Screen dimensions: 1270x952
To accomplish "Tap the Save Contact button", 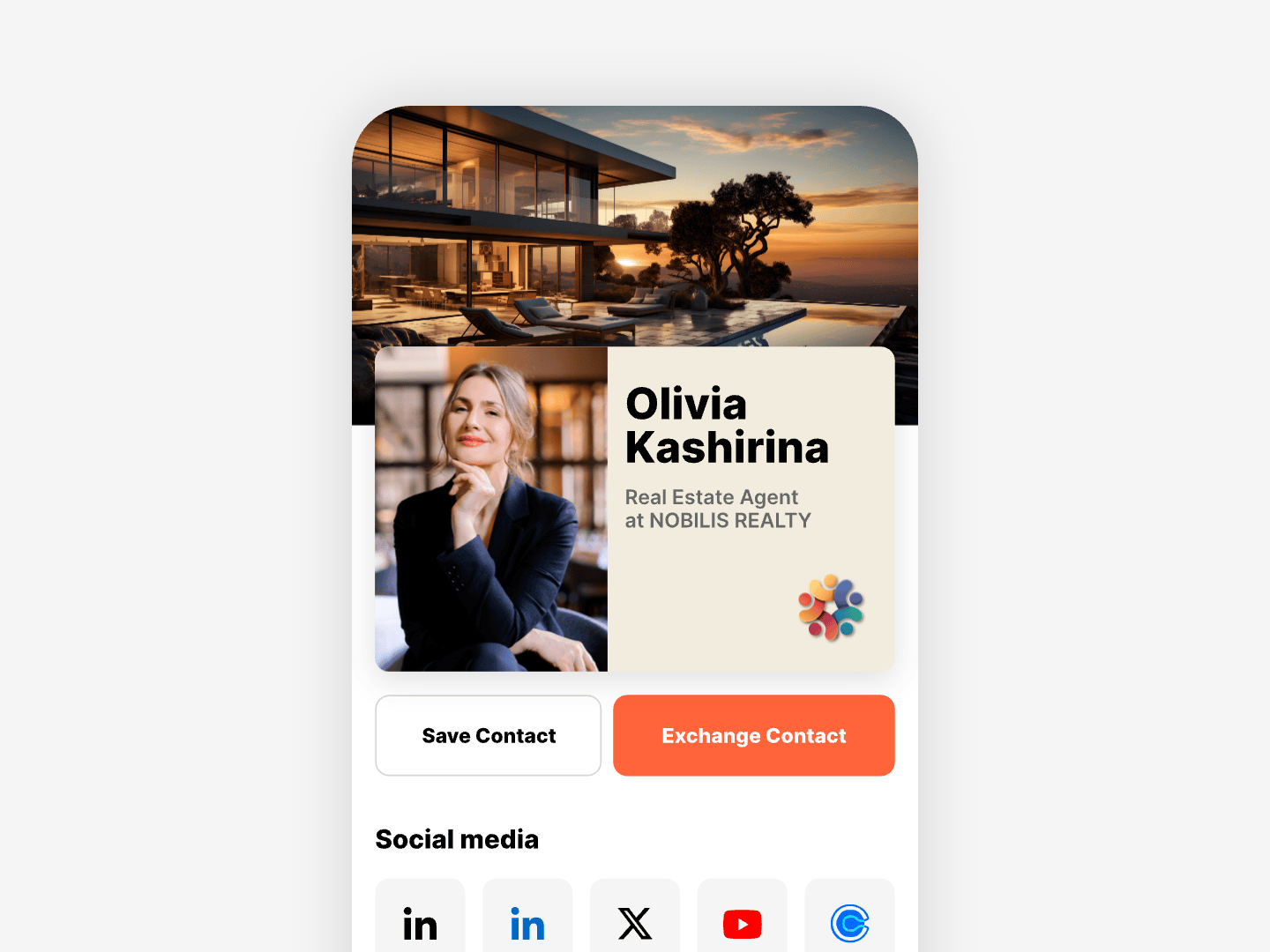I will pos(488,735).
